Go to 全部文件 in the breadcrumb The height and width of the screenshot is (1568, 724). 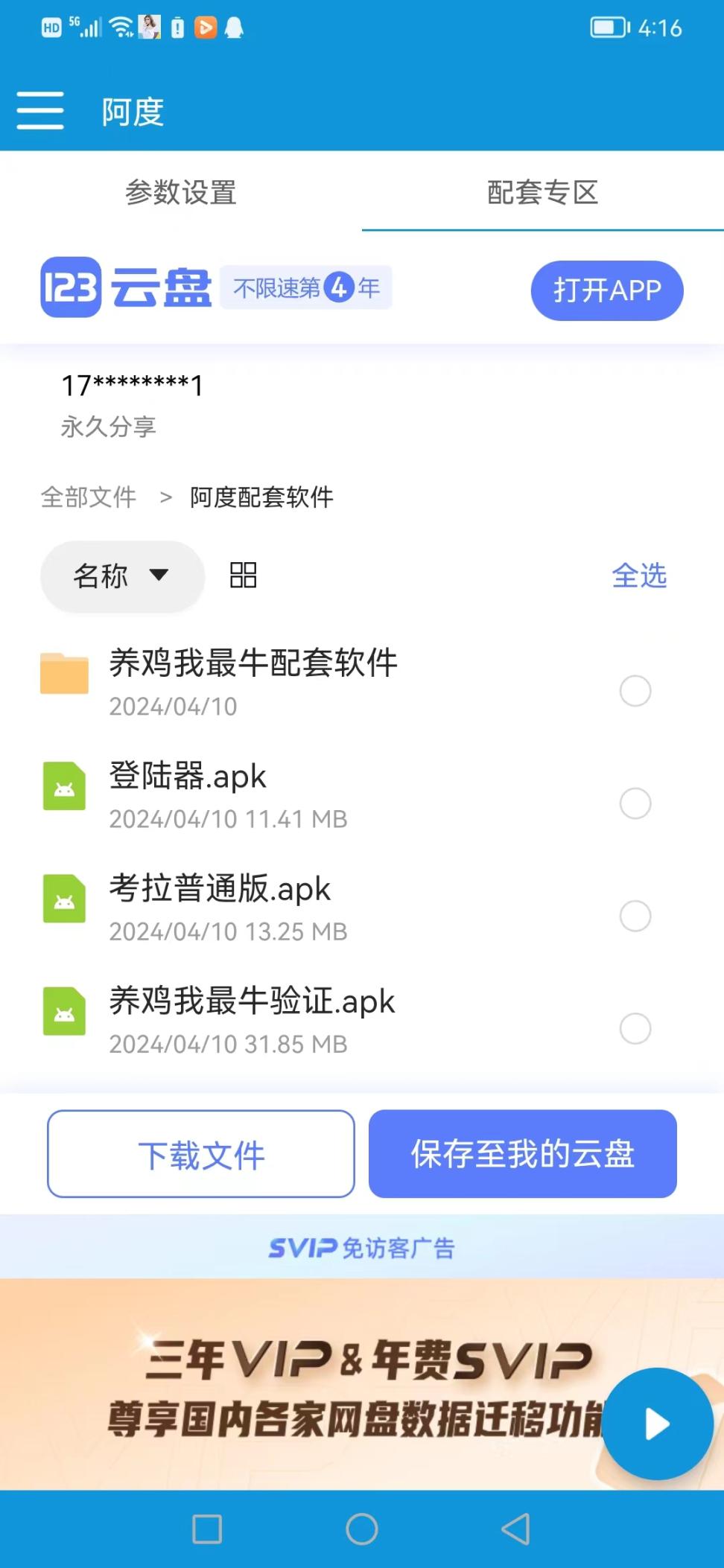tap(89, 497)
